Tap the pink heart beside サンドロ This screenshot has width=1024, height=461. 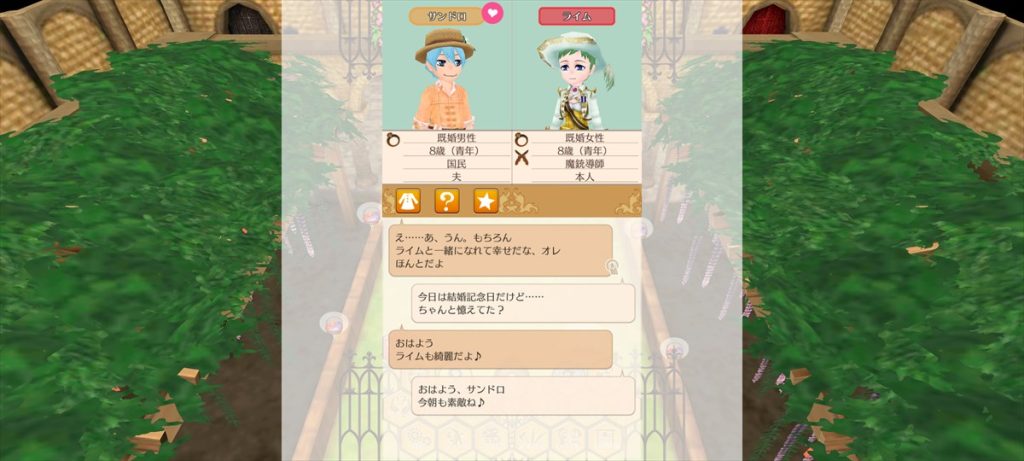[493, 14]
